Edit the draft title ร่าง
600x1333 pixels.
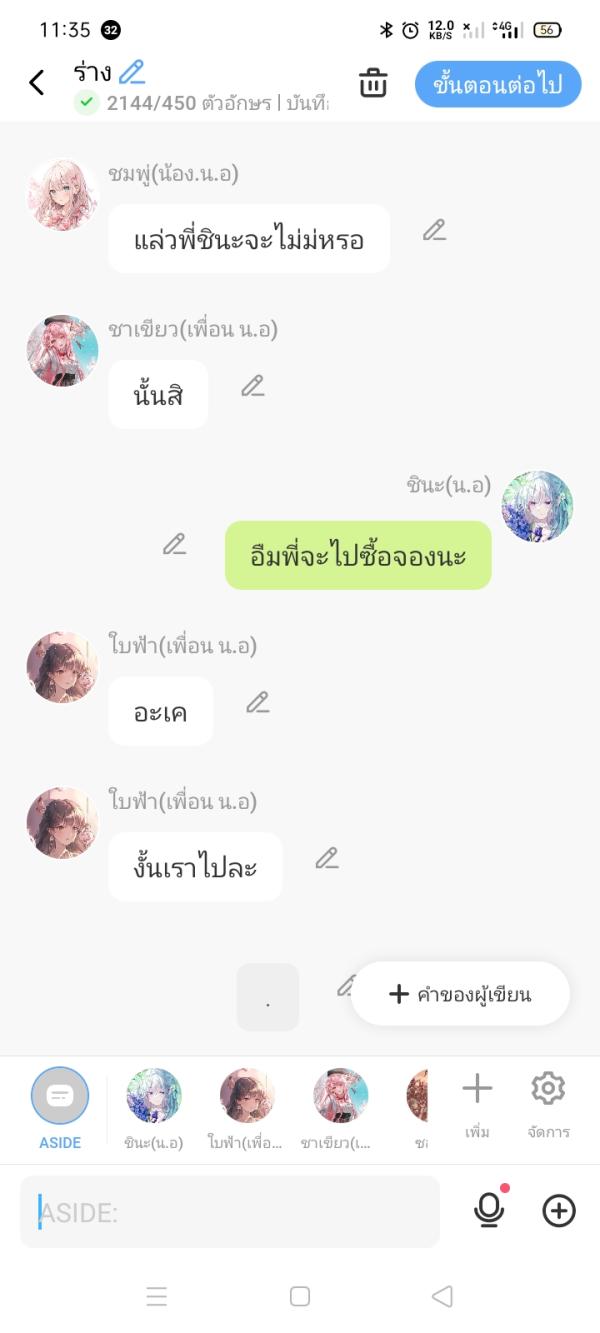pos(131,72)
